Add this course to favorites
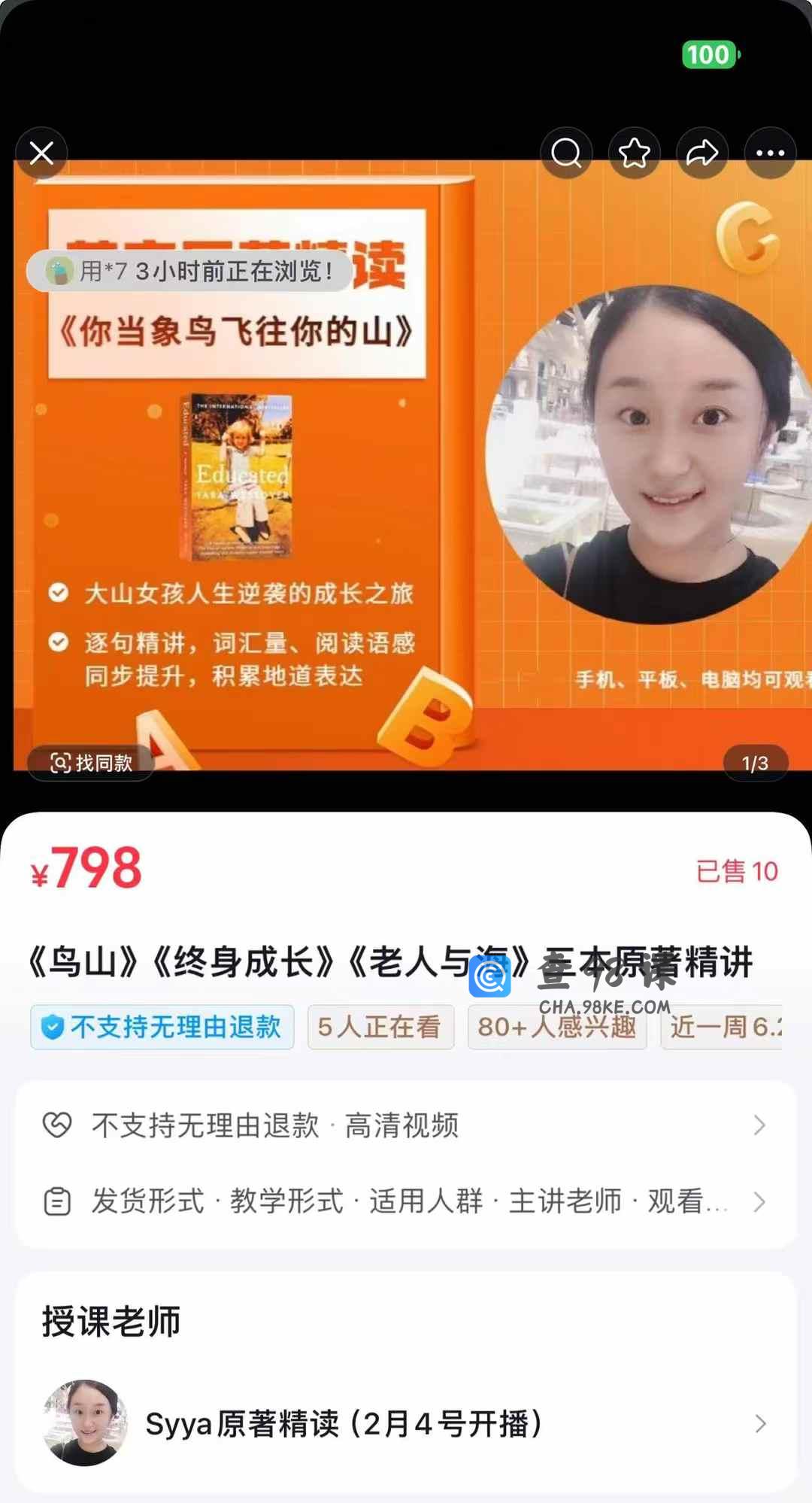 634,153
